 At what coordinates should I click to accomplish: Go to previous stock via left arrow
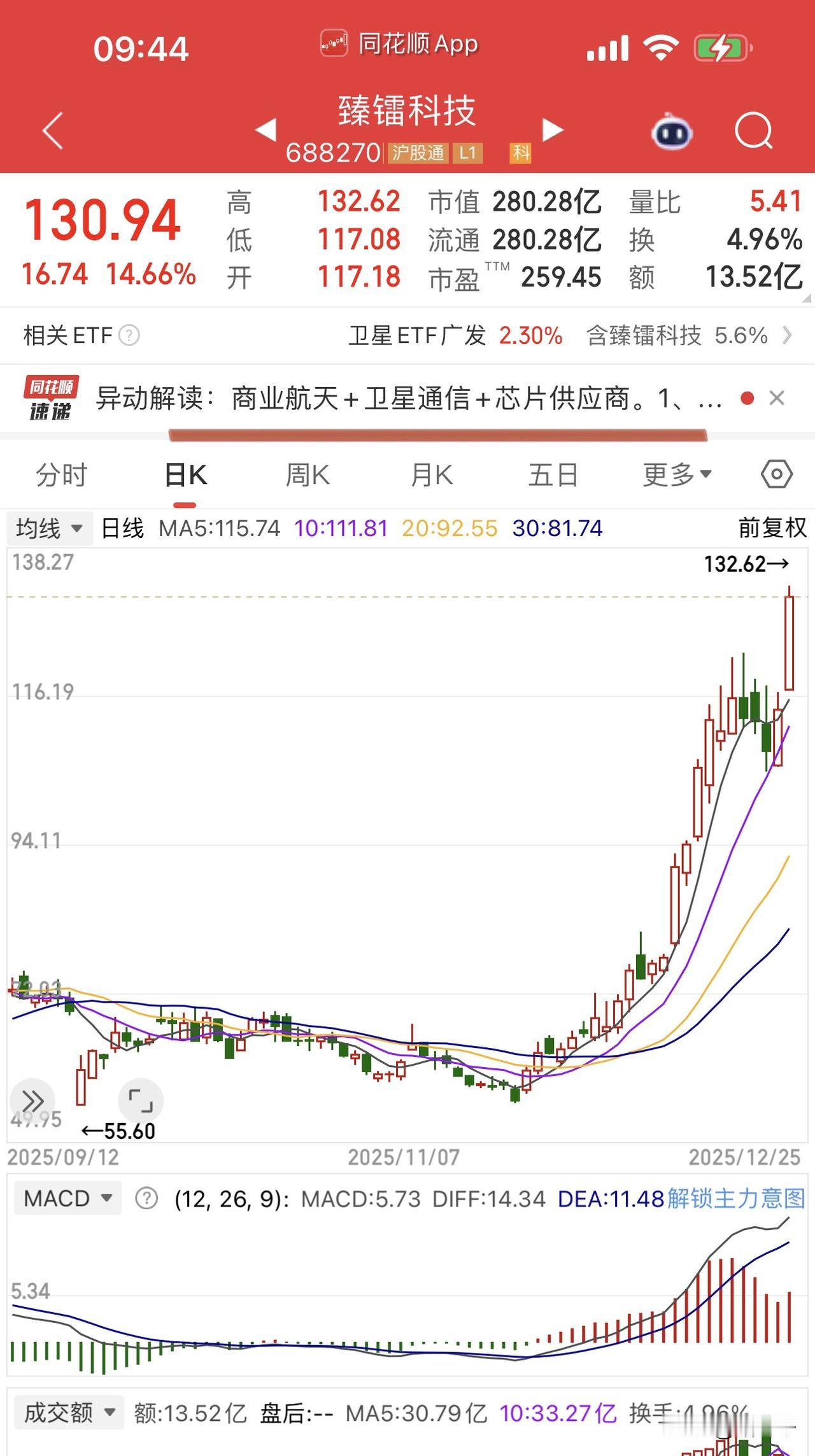coord(266,129)
